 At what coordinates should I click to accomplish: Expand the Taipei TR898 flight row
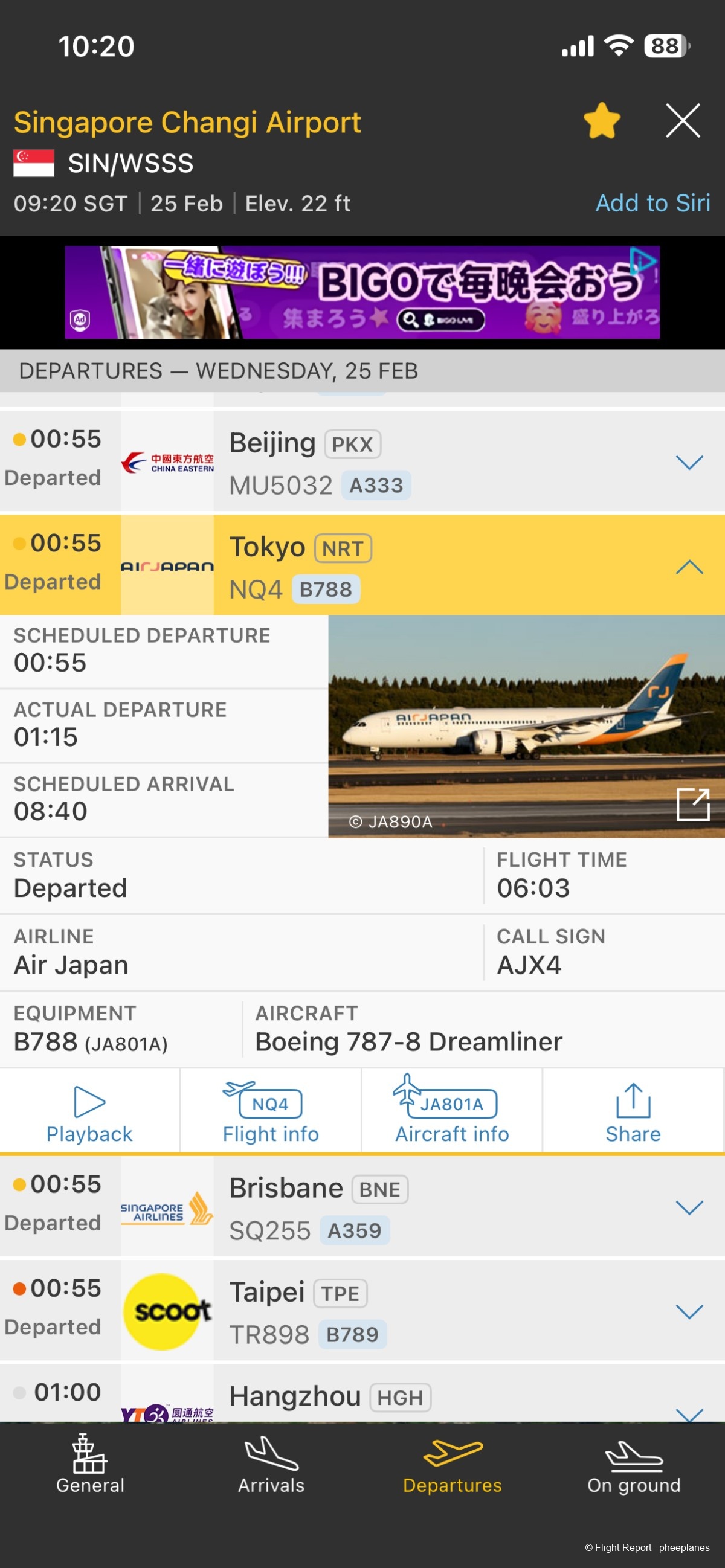[689, 1312]
